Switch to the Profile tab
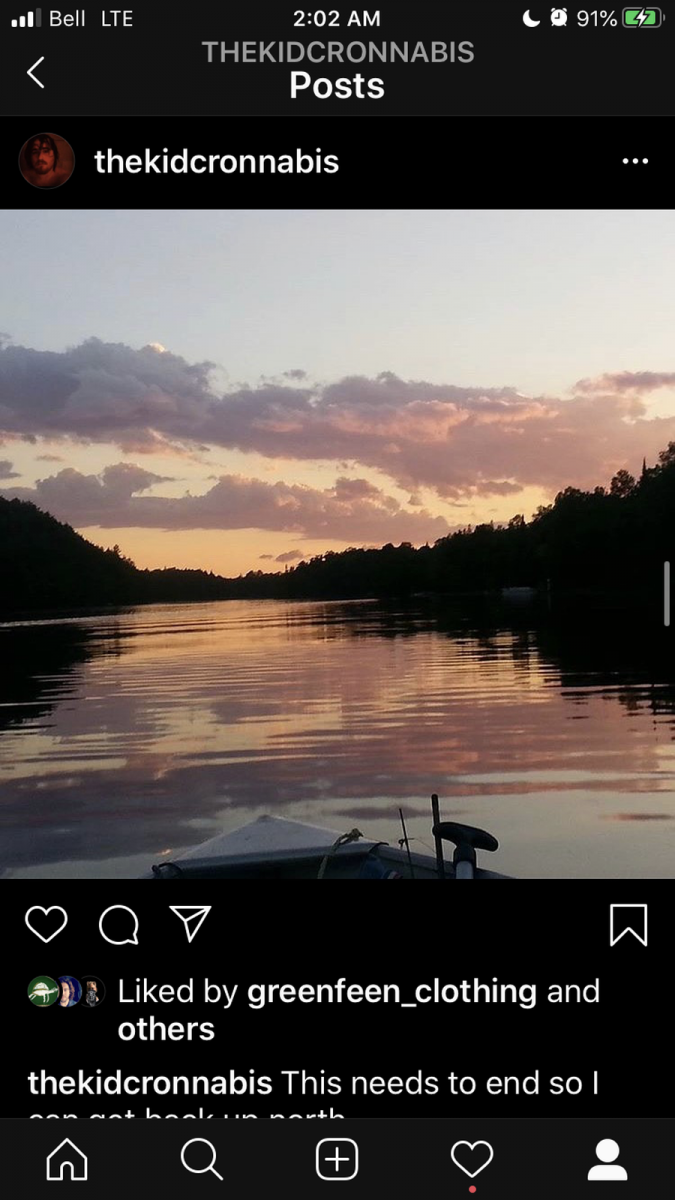Screen dimensions: 675x1200 (x=606, y=1160)
